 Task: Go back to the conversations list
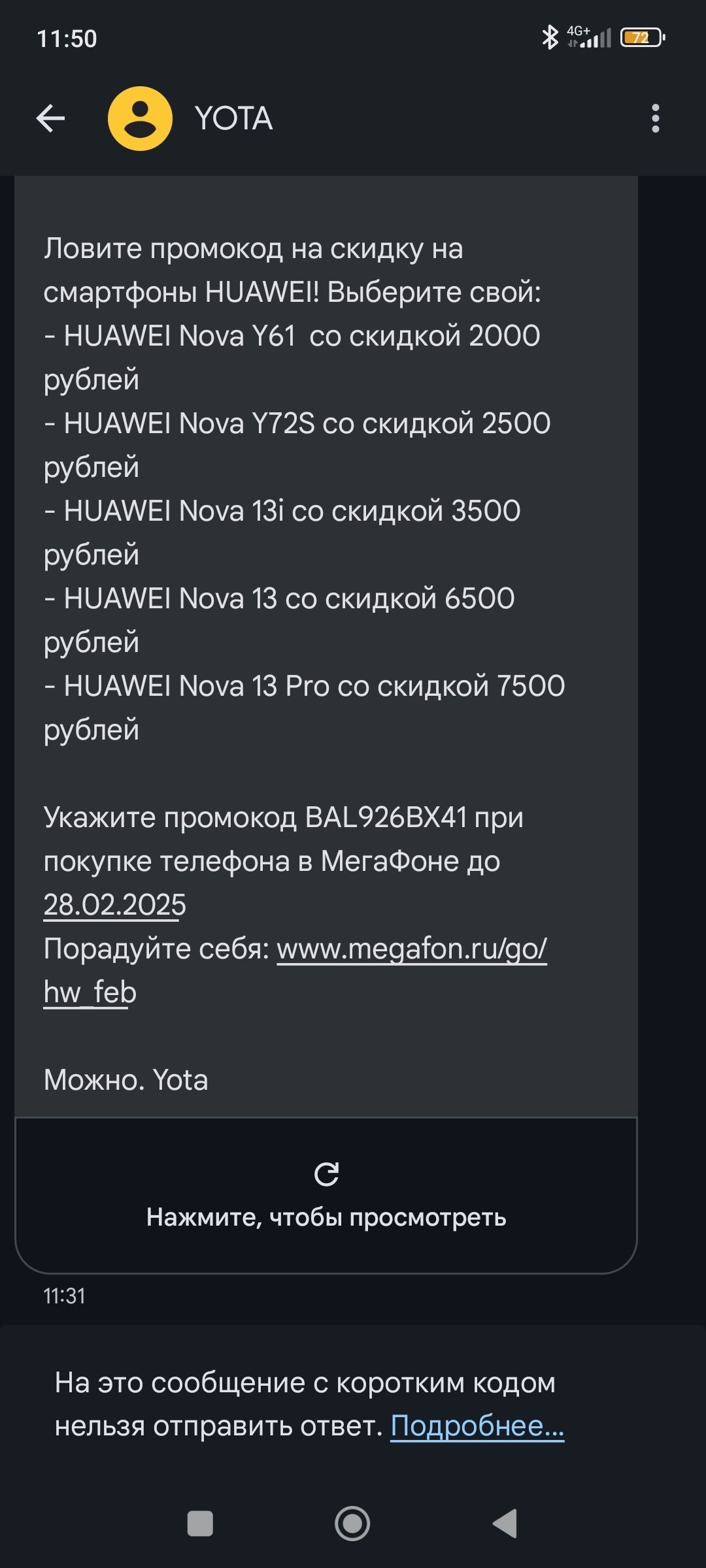pos(50,119)
